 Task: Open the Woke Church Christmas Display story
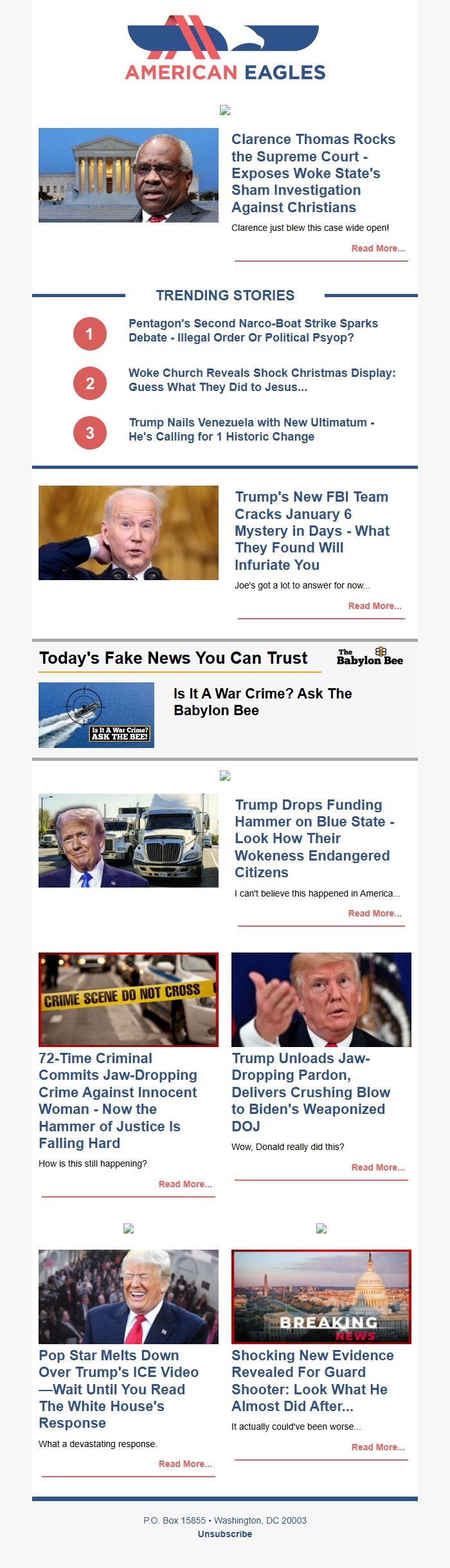point(262,380)
